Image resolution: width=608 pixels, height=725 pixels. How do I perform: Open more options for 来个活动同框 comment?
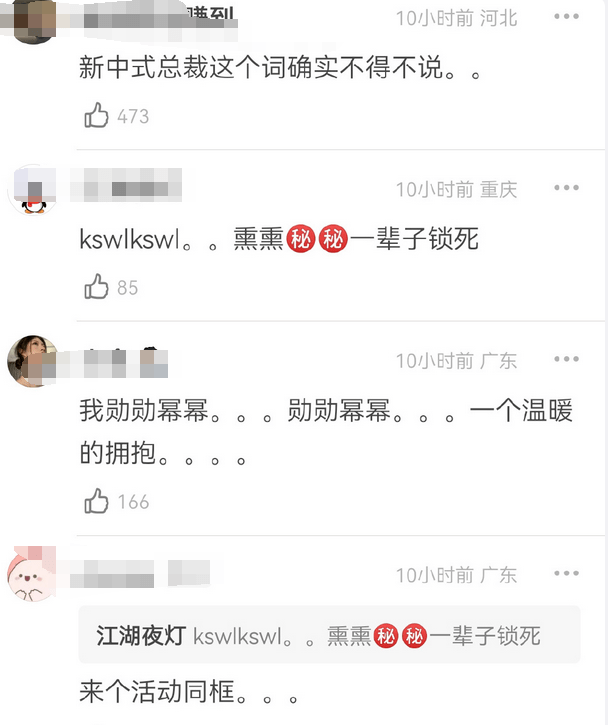[x=566, y=574]
